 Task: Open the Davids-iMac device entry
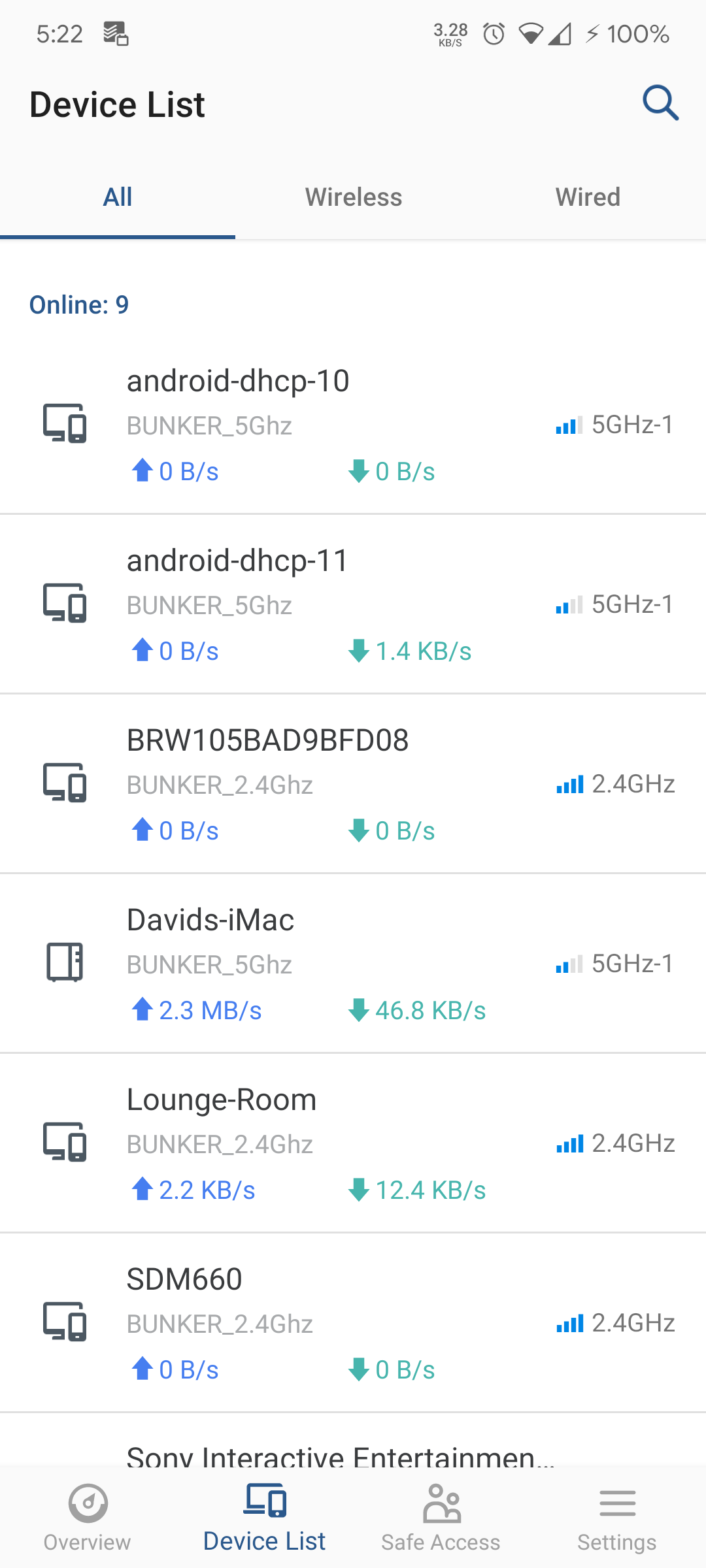pos(353,964)
